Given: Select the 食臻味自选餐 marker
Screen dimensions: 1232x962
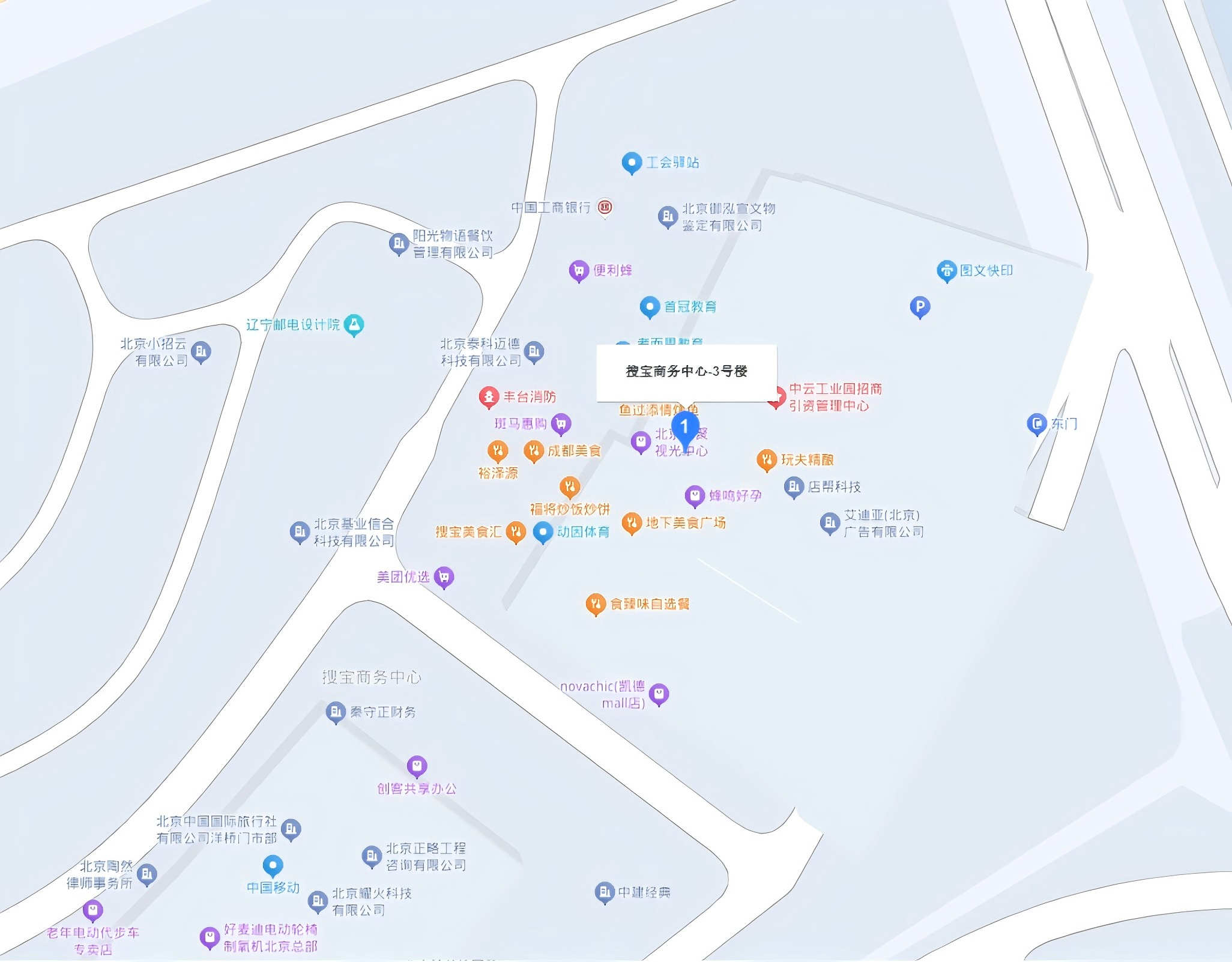Looking at the screenshot, I should [595, 604].
